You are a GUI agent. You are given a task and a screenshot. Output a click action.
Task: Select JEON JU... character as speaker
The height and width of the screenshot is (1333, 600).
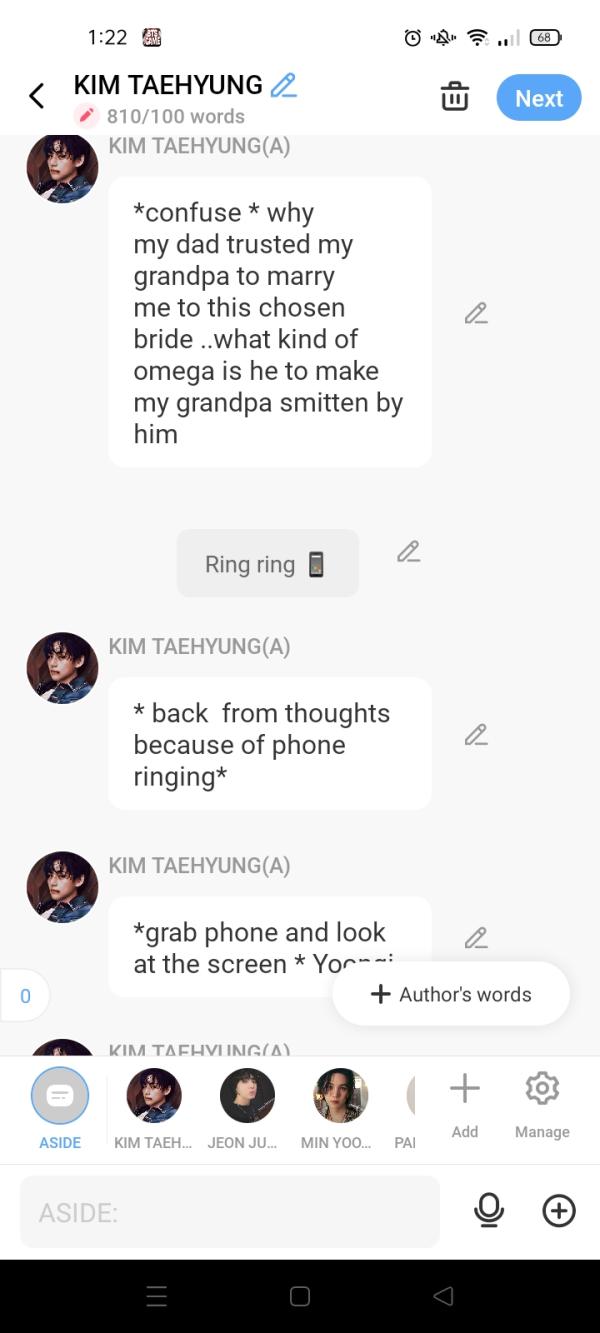247,1097
